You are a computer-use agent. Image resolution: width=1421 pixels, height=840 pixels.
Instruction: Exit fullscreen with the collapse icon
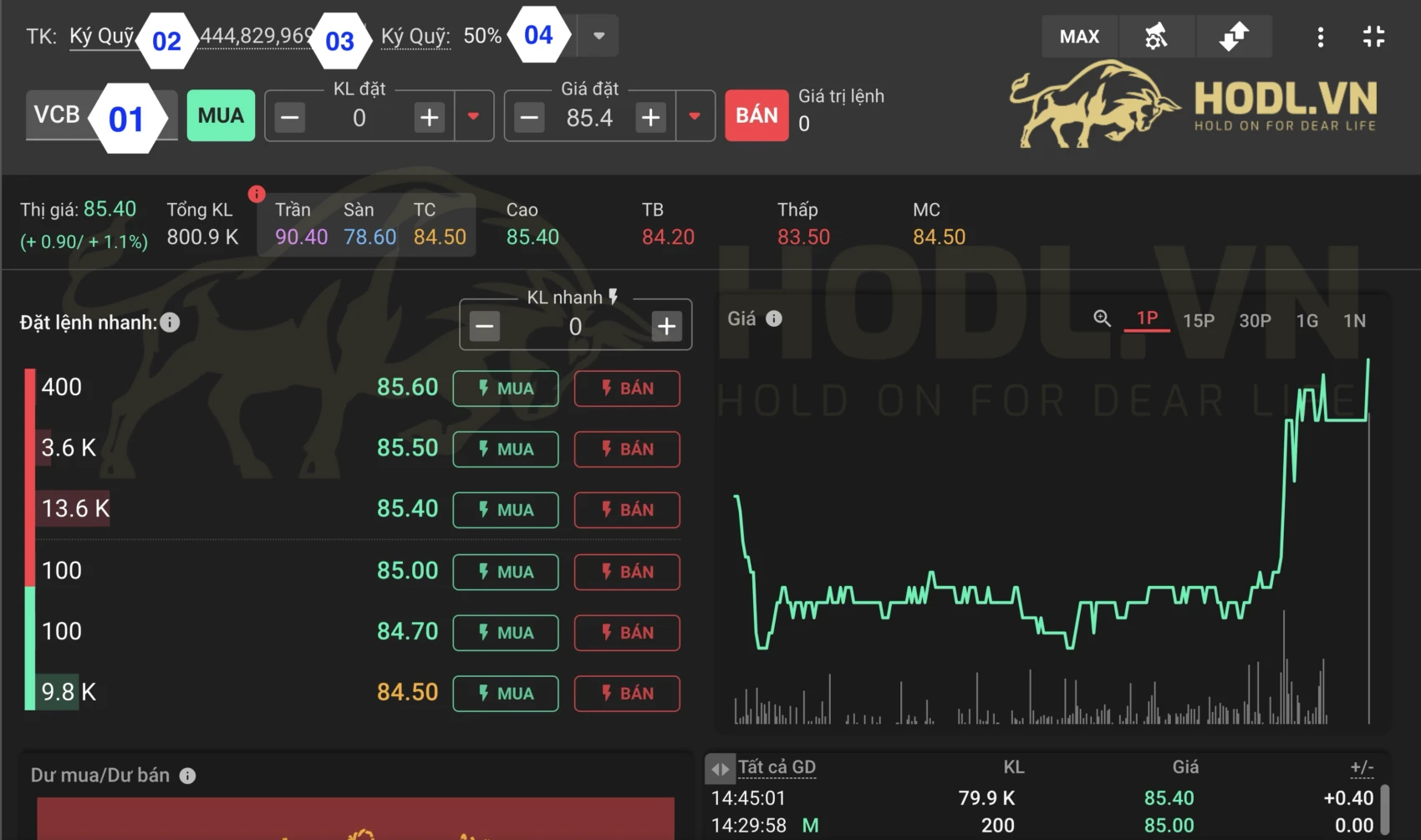(1373, 37)
